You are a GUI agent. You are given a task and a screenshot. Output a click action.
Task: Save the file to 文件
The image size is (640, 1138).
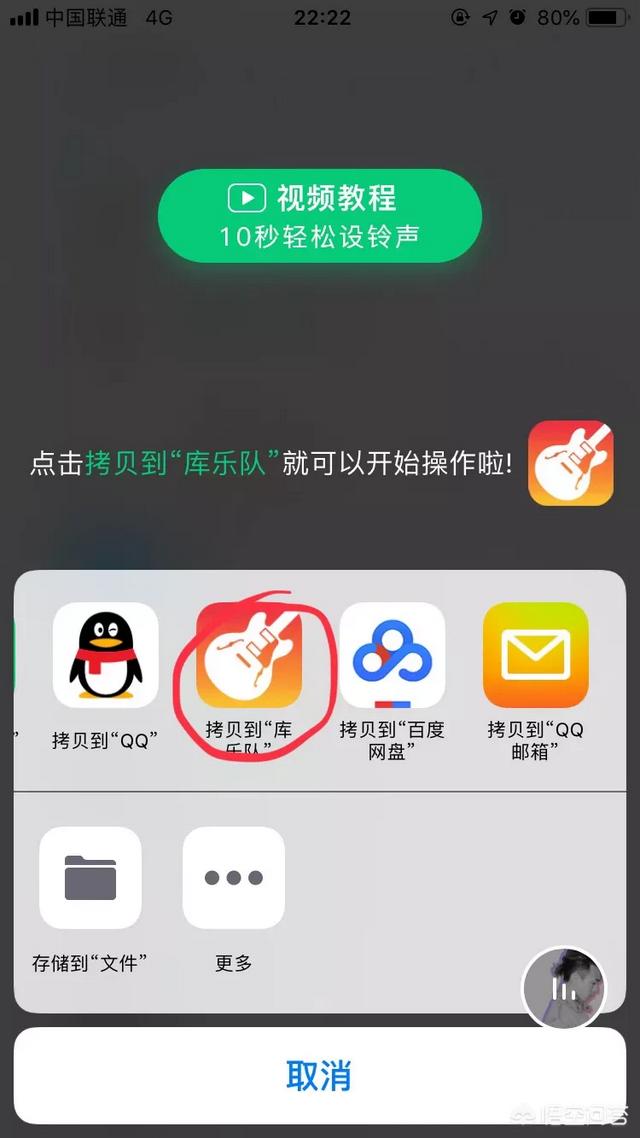click(90, 878)
